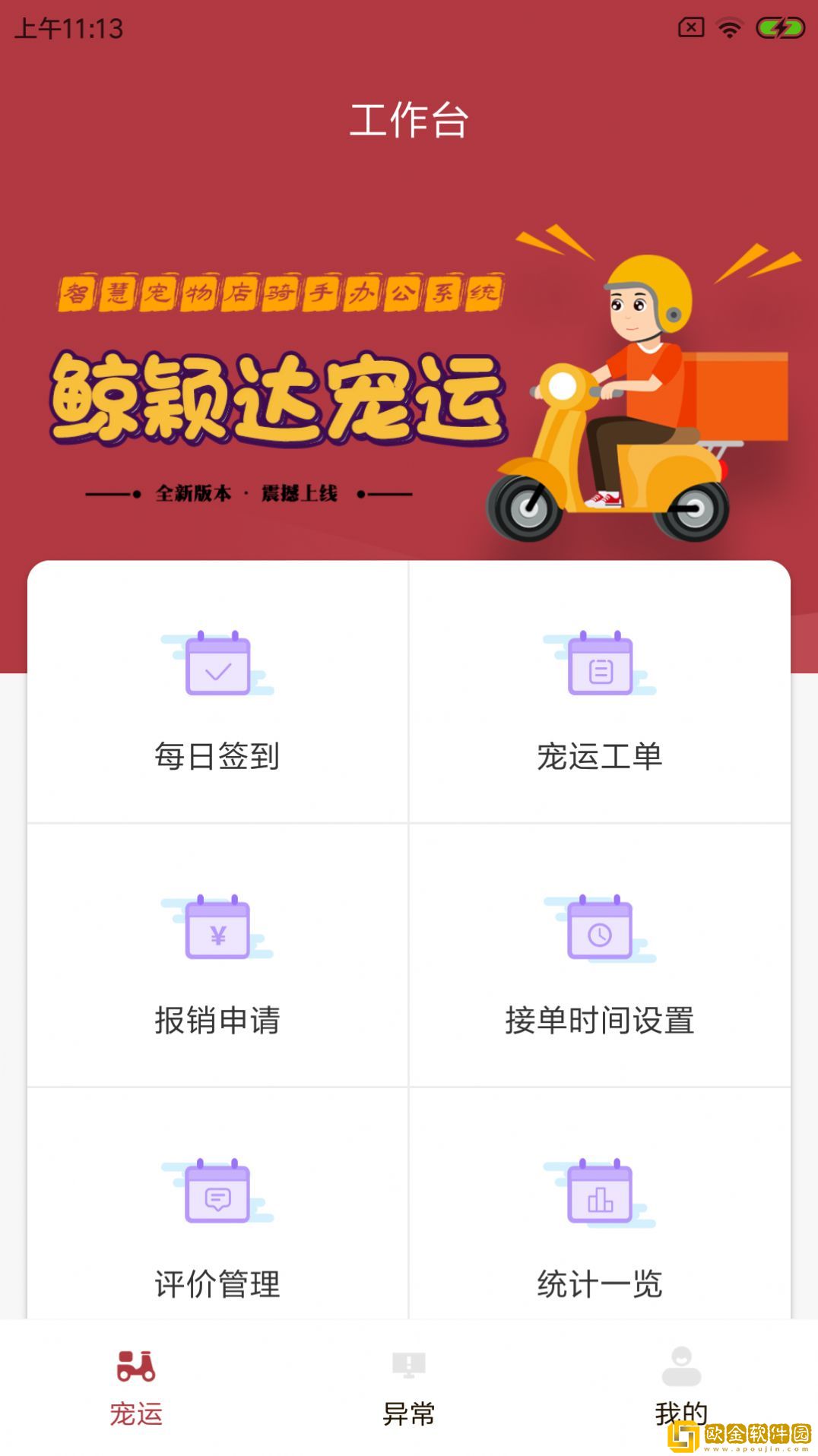Viewport: 818px width, 1456px height.
Task: Open the 评价管理 review management icon
Action: coord(218,1193)
